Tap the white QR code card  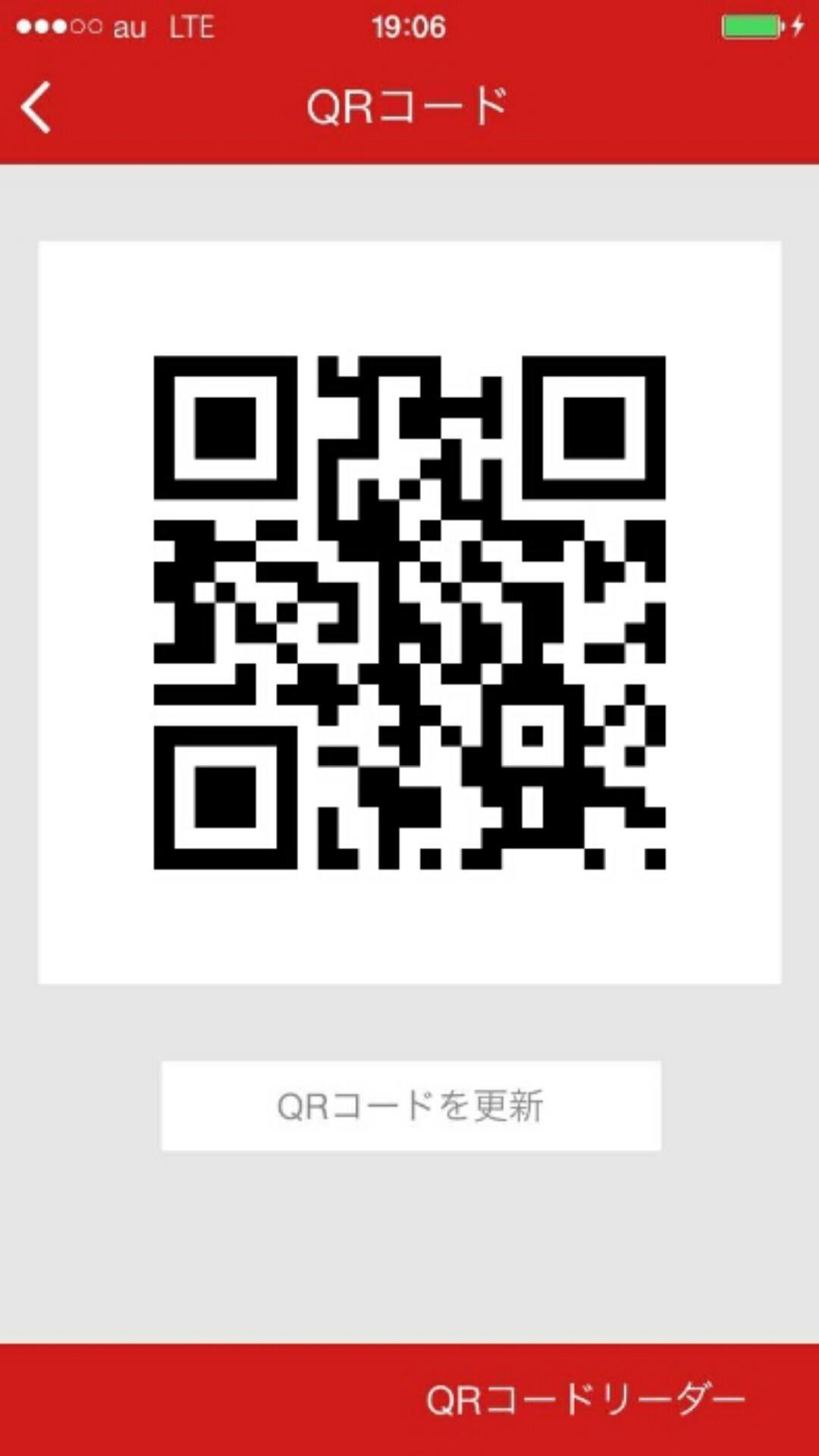409,610
